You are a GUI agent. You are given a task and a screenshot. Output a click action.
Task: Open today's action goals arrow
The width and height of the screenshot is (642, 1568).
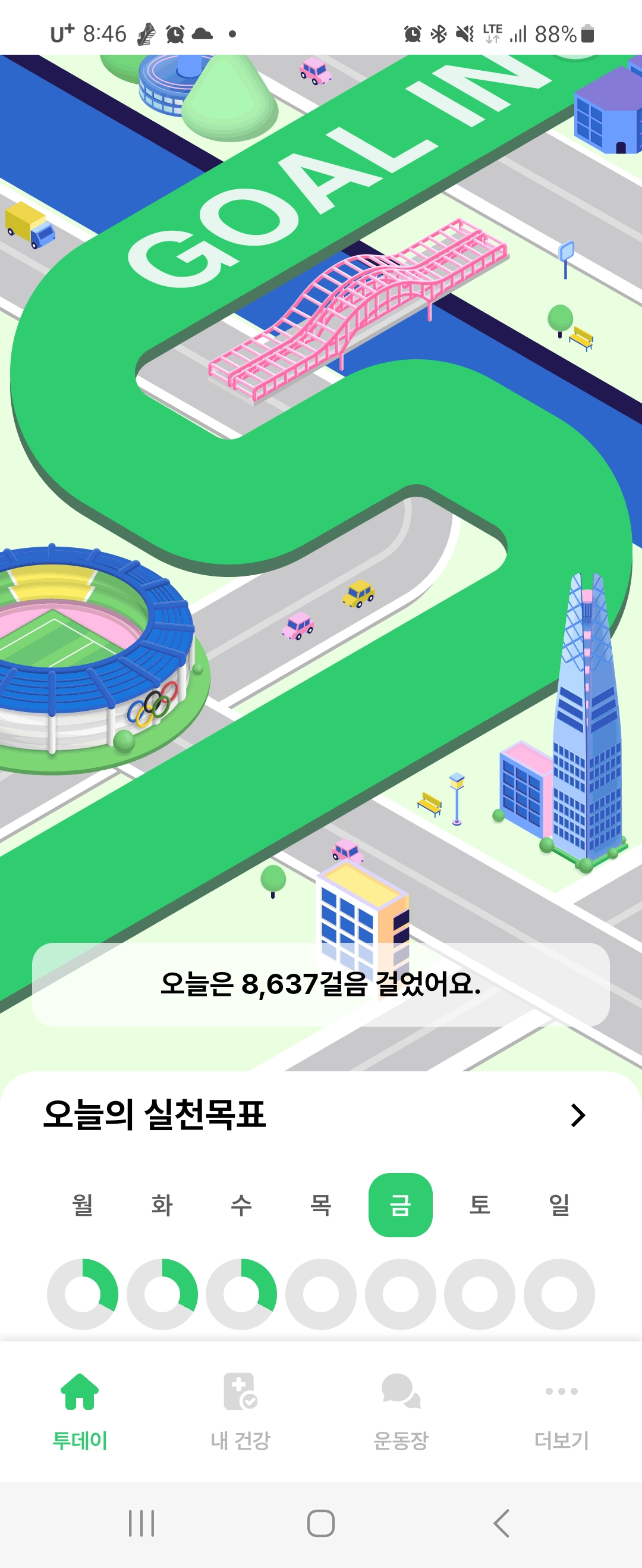point(577,1115)
